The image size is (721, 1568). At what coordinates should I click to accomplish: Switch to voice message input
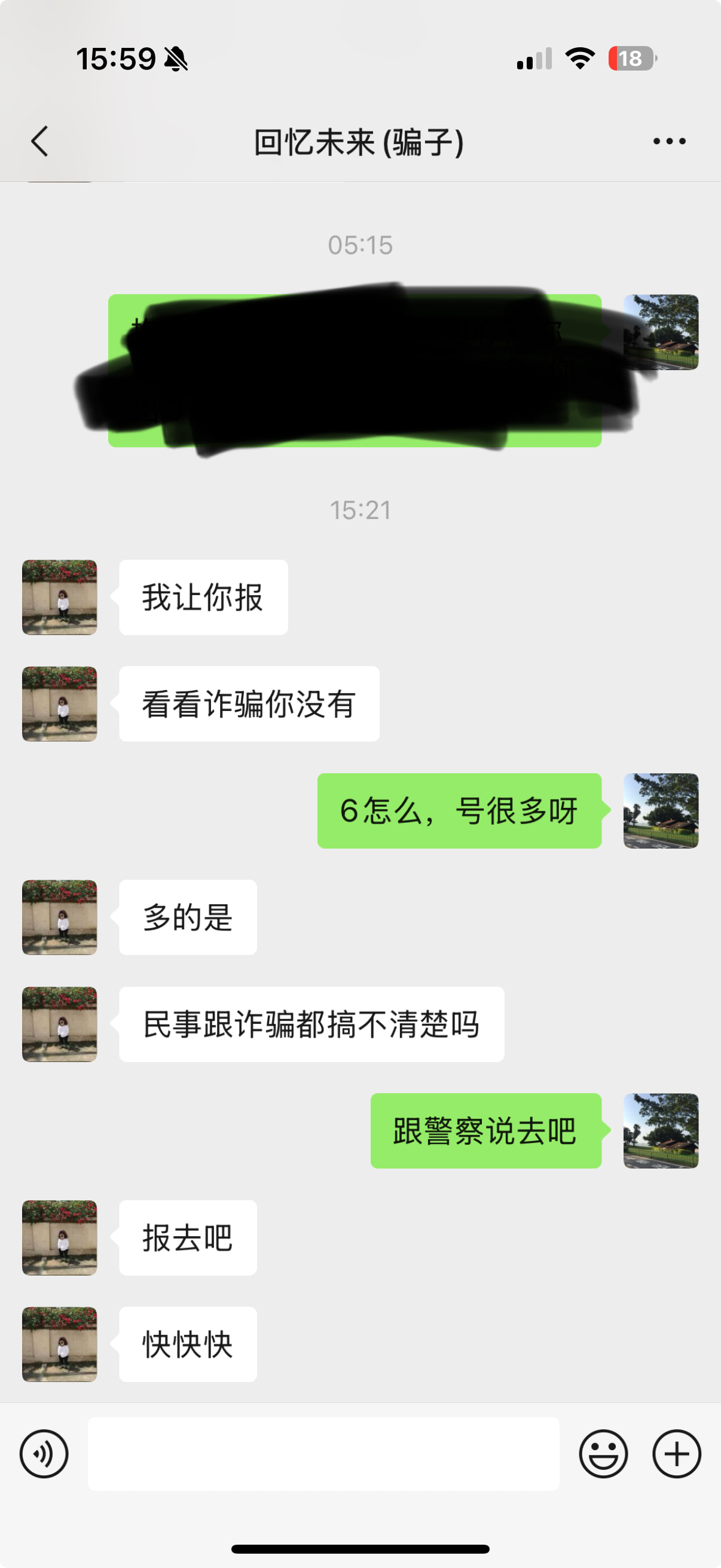pos(44,1454)
